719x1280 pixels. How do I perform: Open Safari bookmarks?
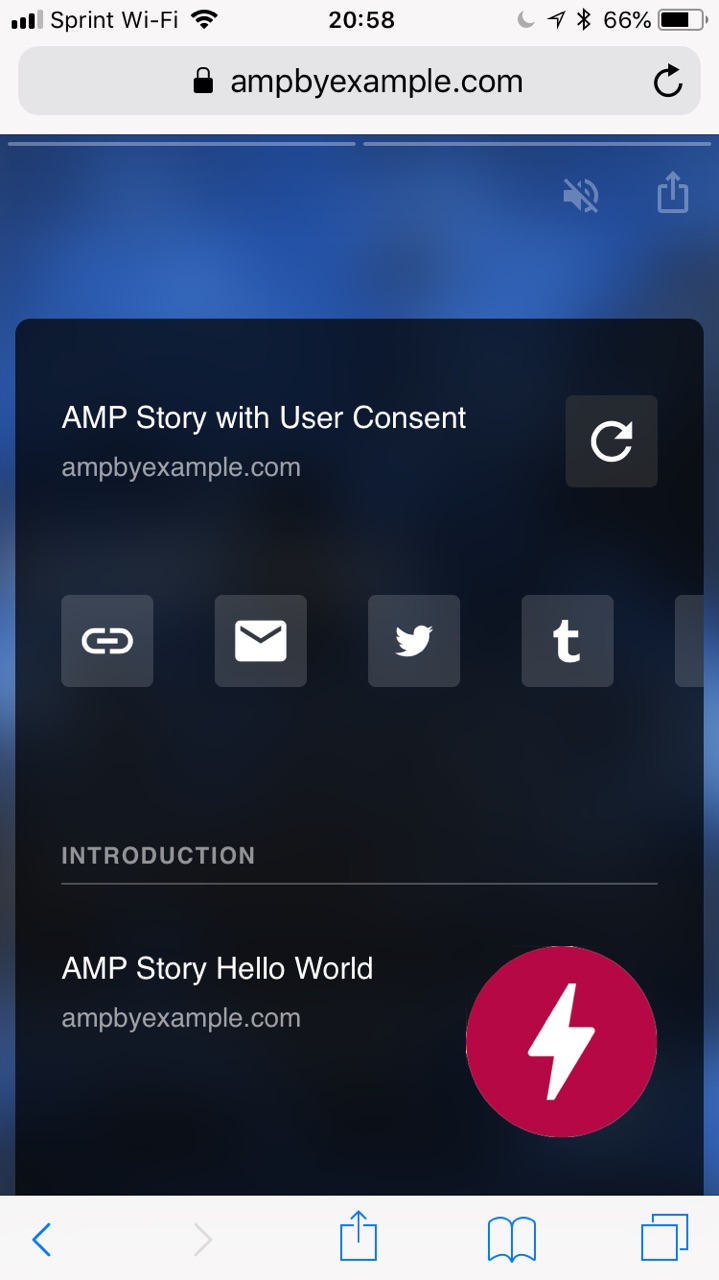(x=511, y=1240)
